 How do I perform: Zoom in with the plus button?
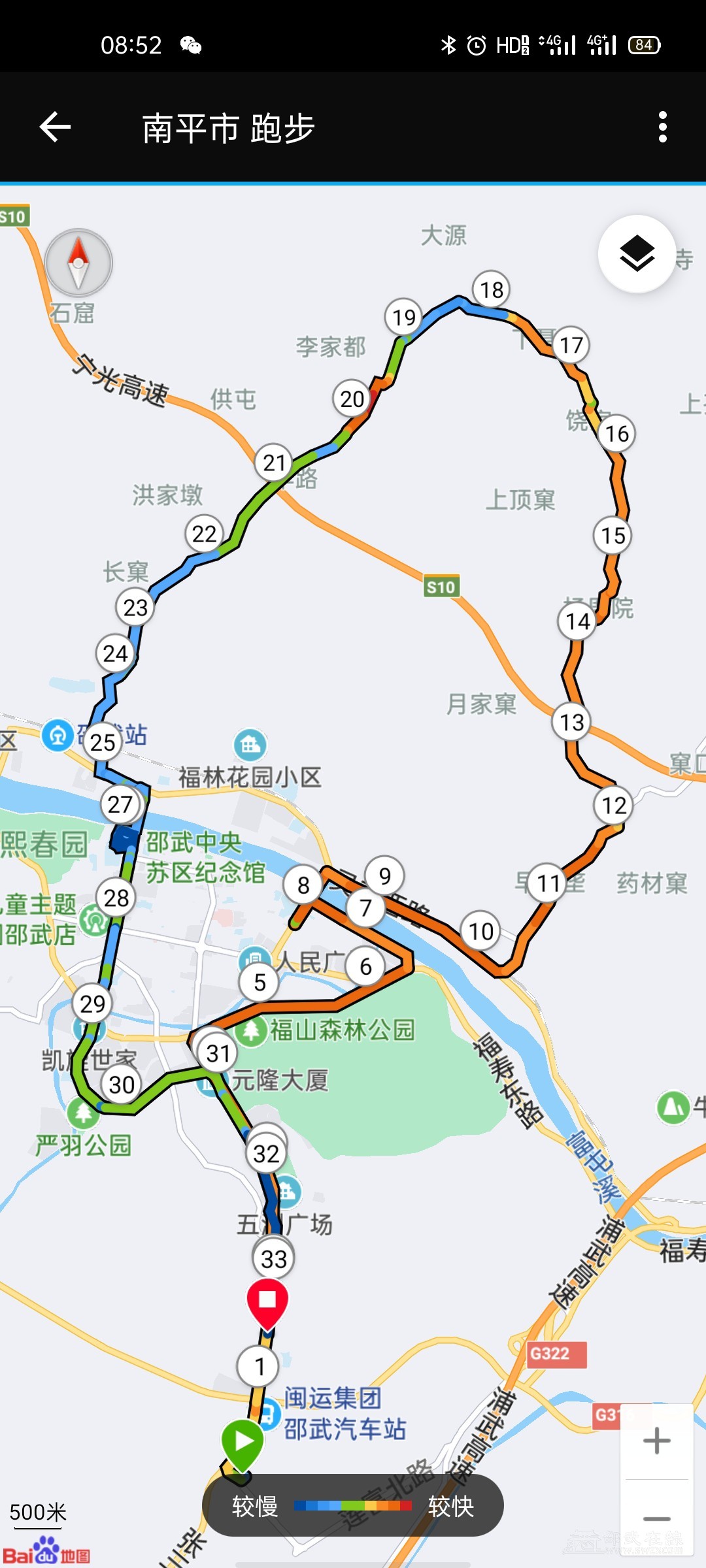pyautogui.click(x=656, y=1441)
